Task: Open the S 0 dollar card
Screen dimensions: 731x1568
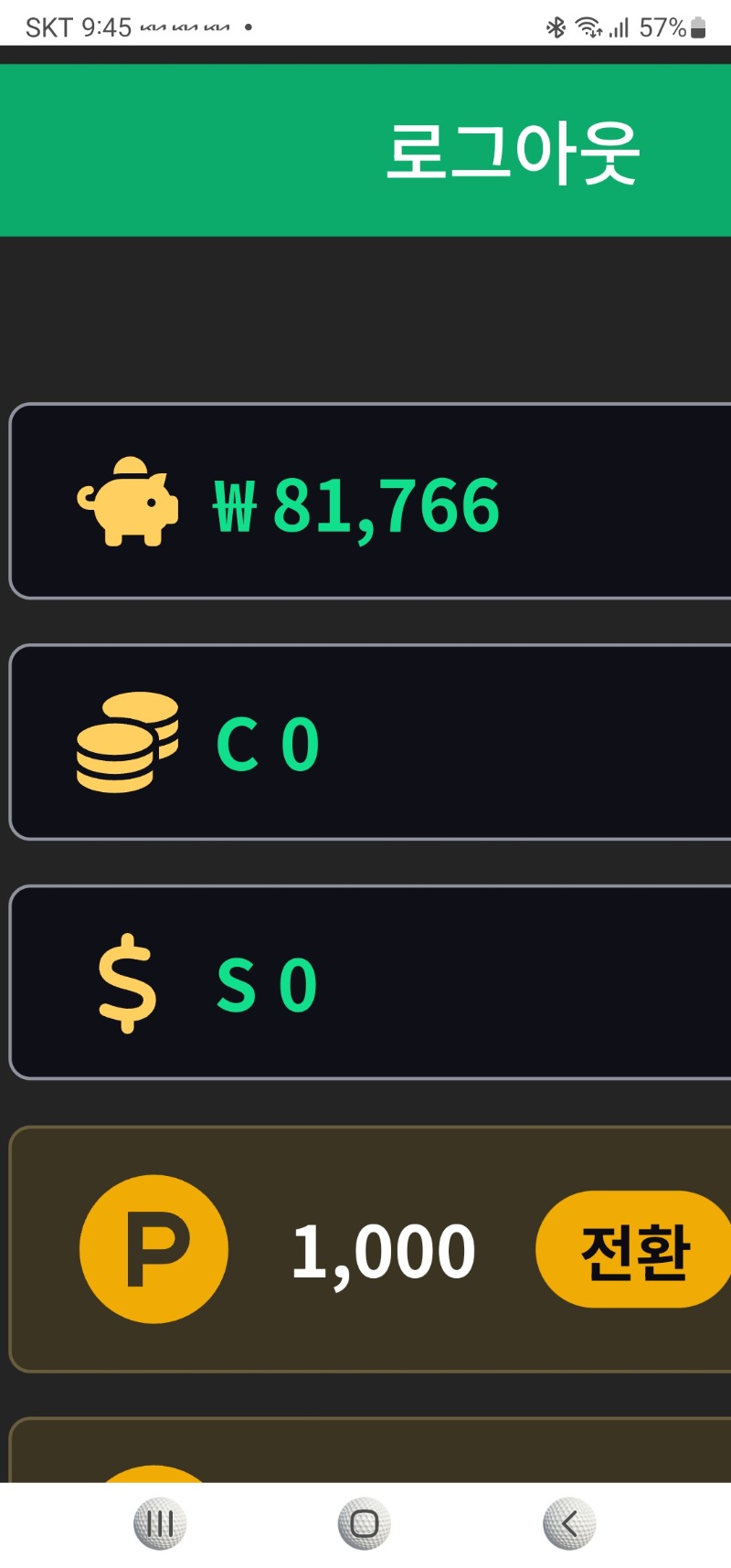Action: point(370,983)
